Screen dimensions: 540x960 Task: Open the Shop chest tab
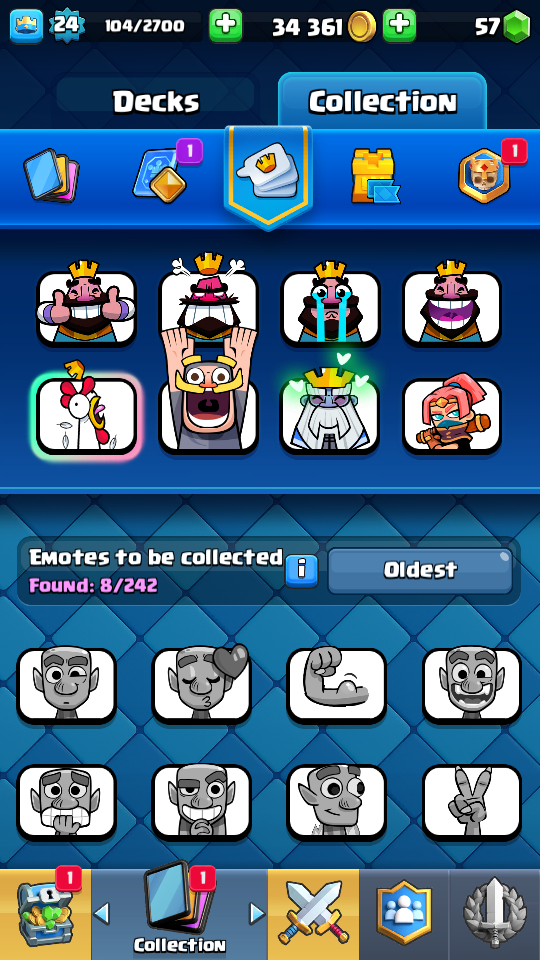click(45, 915)
